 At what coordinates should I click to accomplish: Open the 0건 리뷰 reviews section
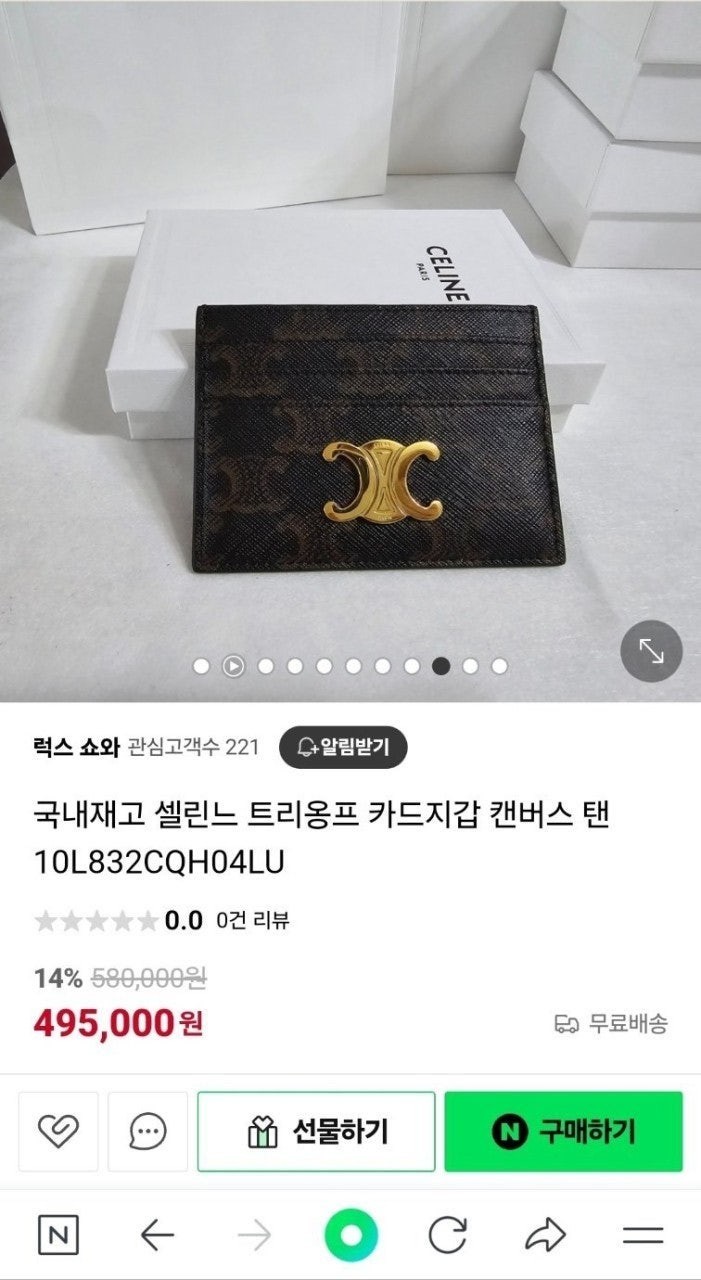pos(253,920)
